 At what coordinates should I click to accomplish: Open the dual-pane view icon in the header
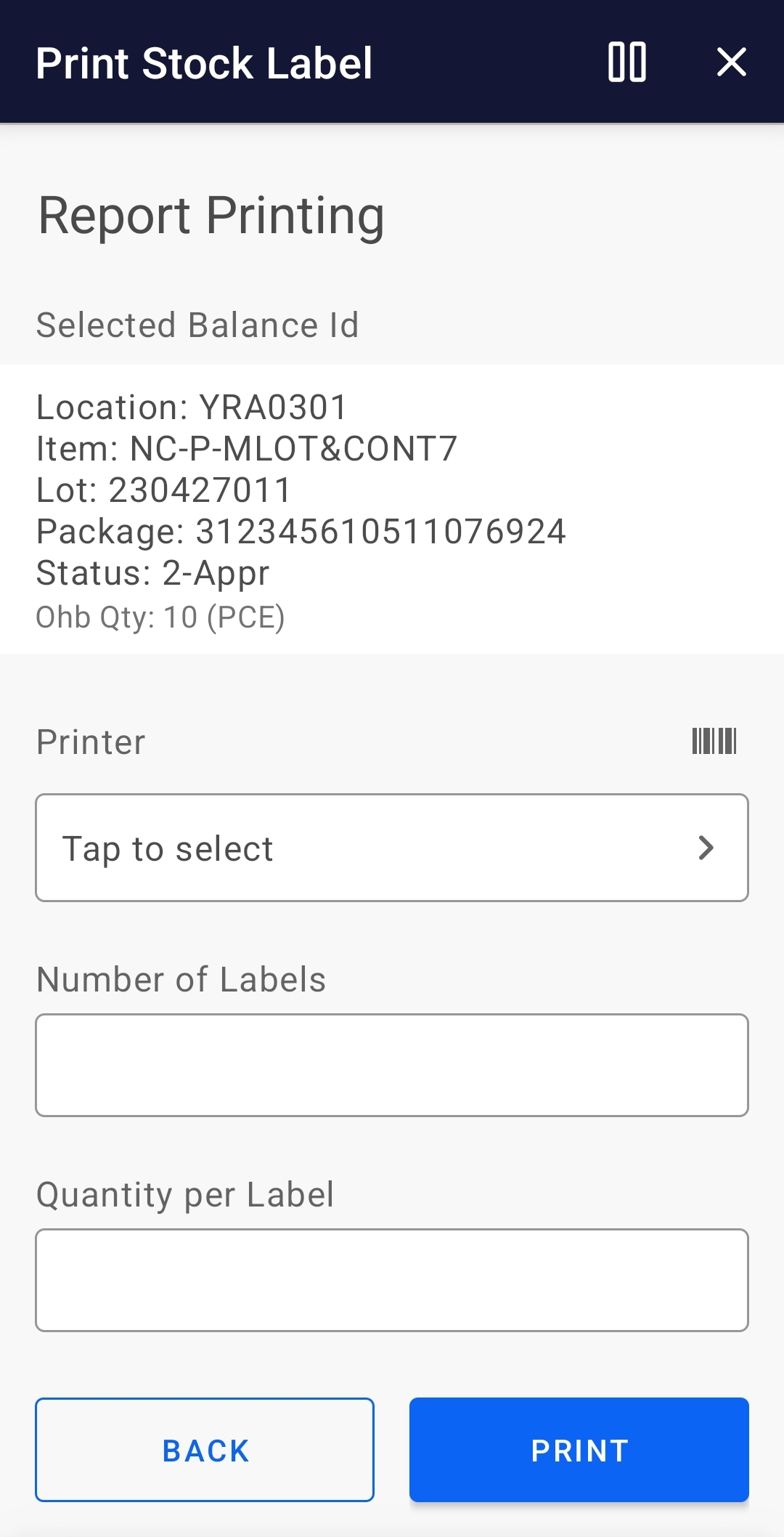coord(629,63)
